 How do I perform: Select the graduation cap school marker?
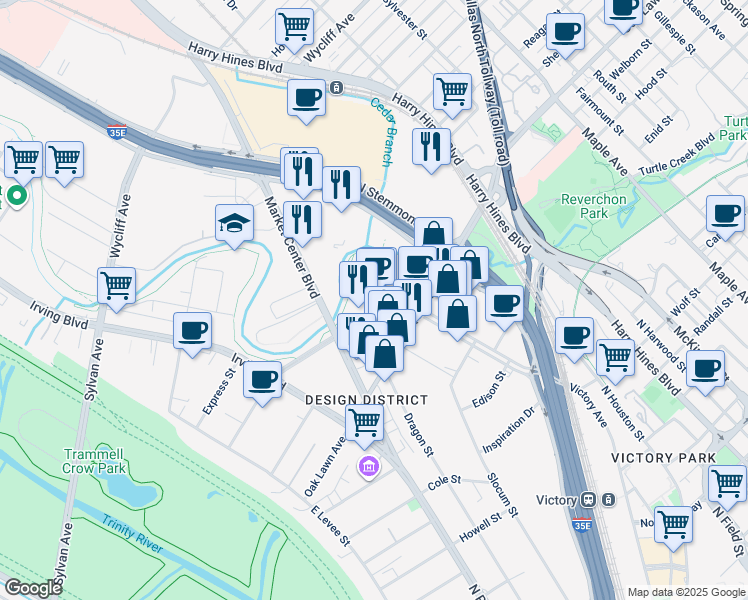point(234,223)
